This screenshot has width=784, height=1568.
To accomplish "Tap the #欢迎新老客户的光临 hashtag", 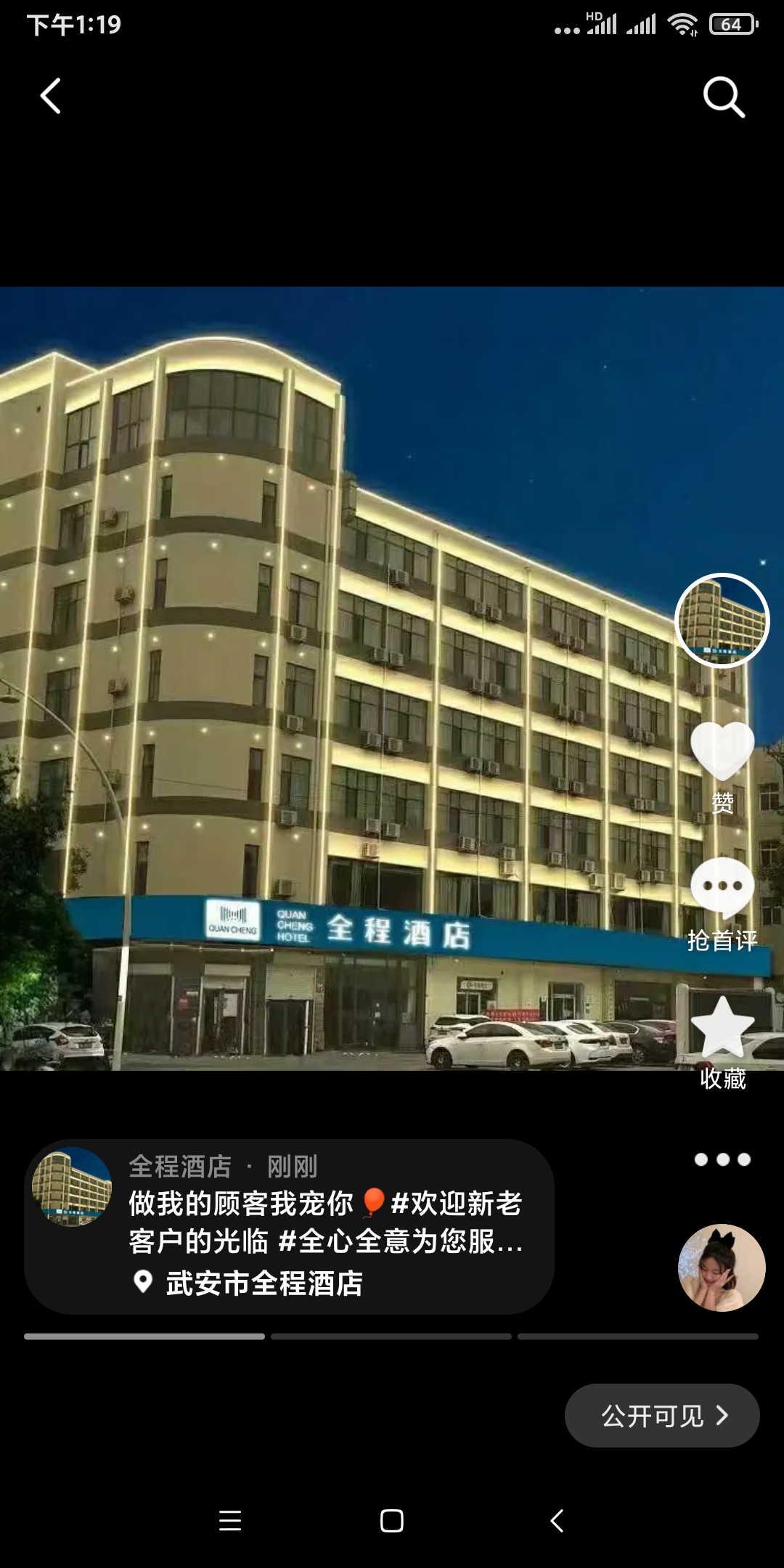I will click(456, 1204).
